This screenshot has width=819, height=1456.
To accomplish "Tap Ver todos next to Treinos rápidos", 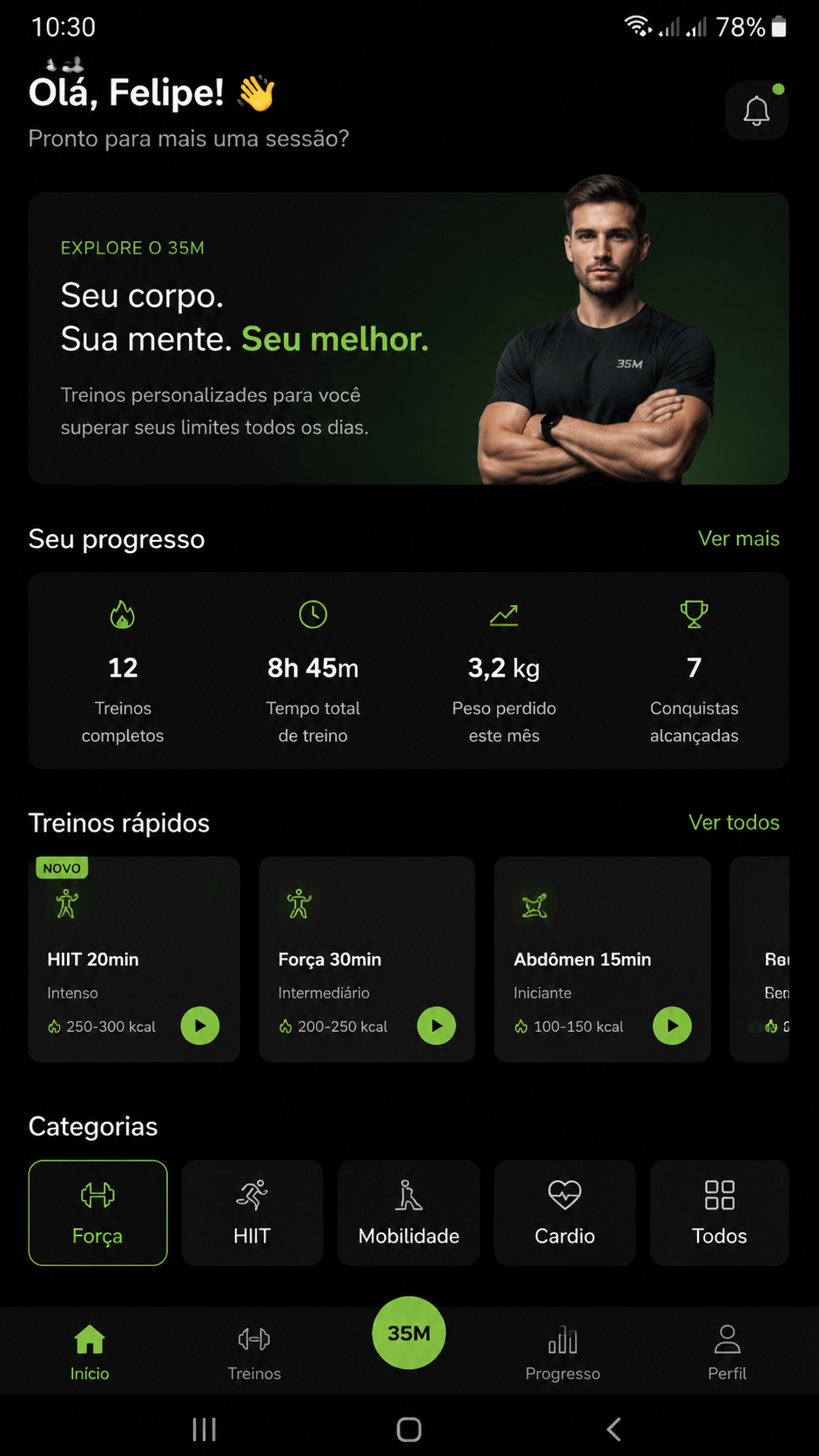I will pyautogui.click(x=734, y=822).
